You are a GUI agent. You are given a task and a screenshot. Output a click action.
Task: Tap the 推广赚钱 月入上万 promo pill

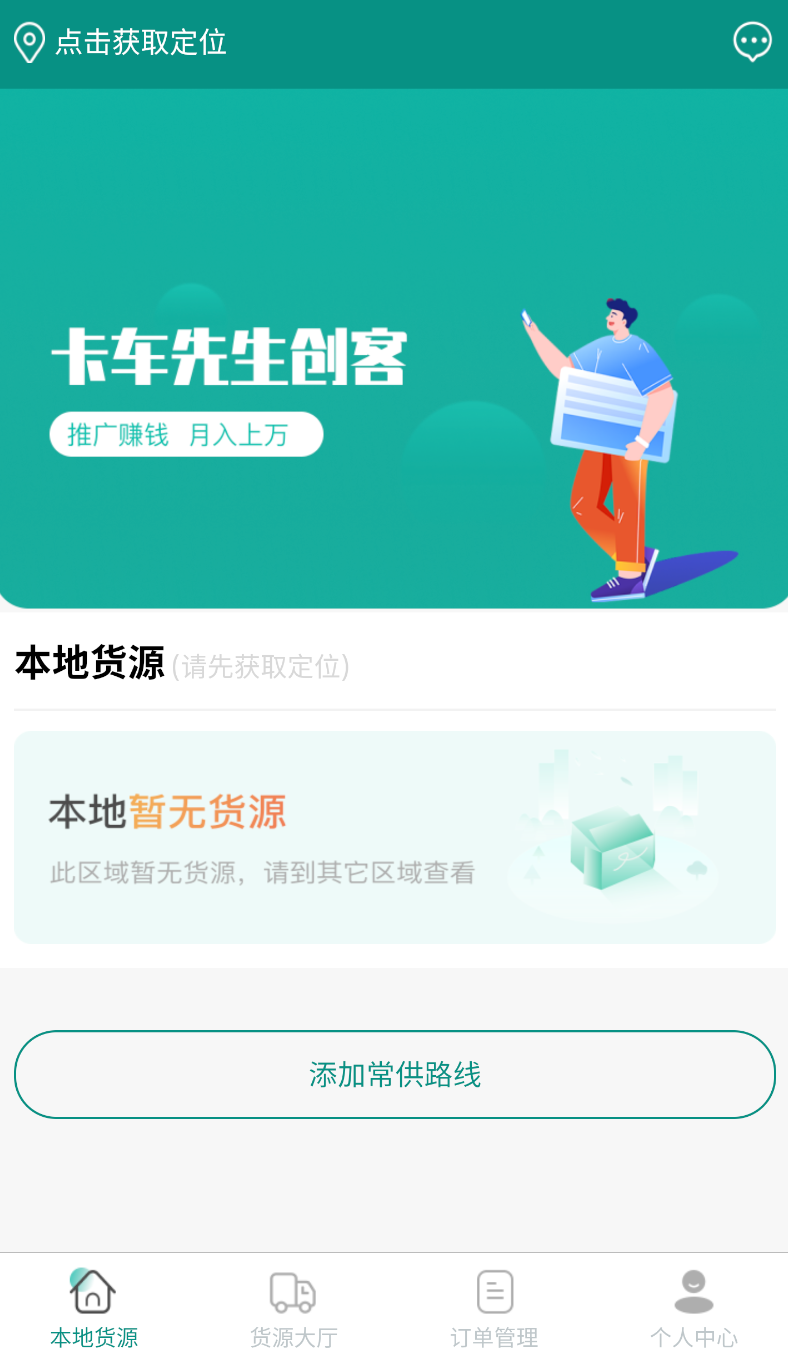point(185,434)
